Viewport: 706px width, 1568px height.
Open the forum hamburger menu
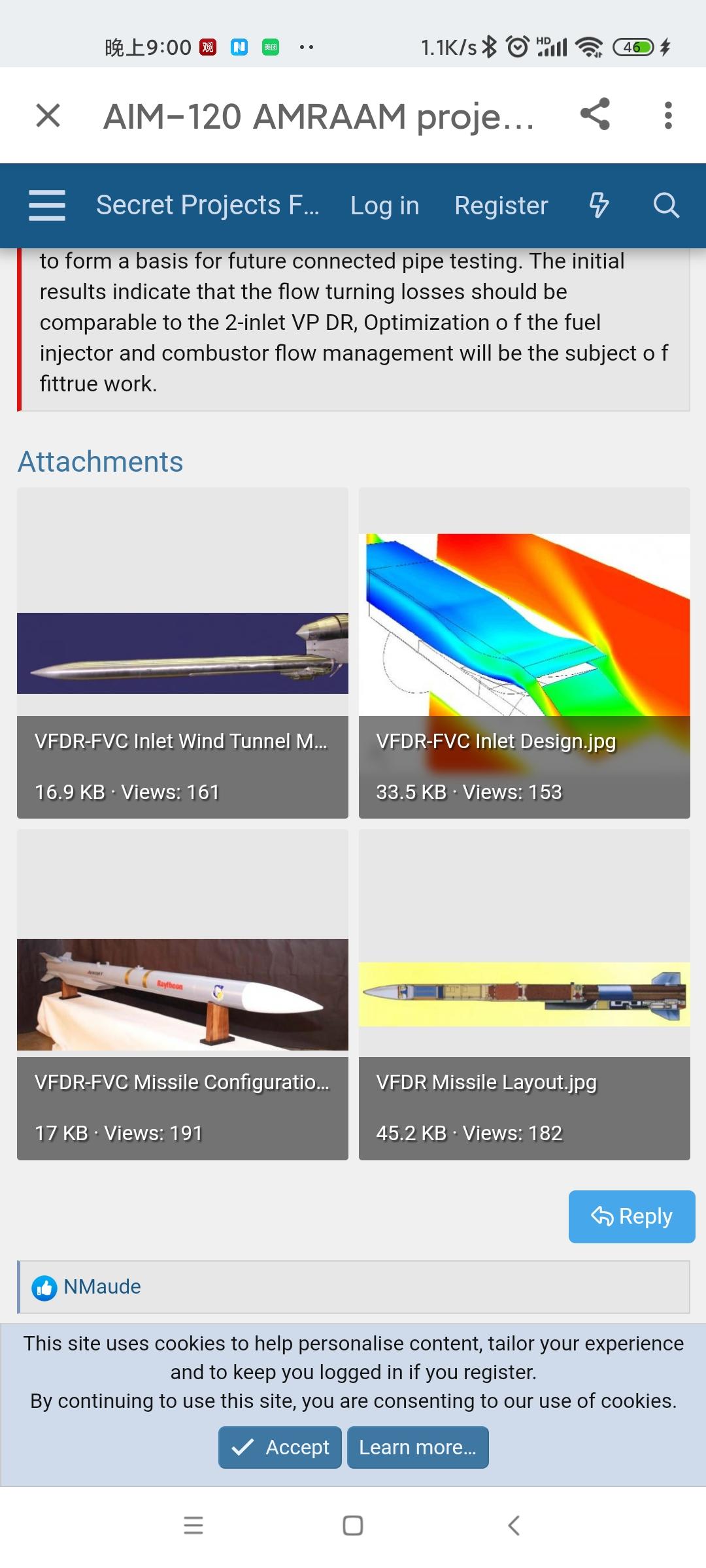tap(47, 205)
